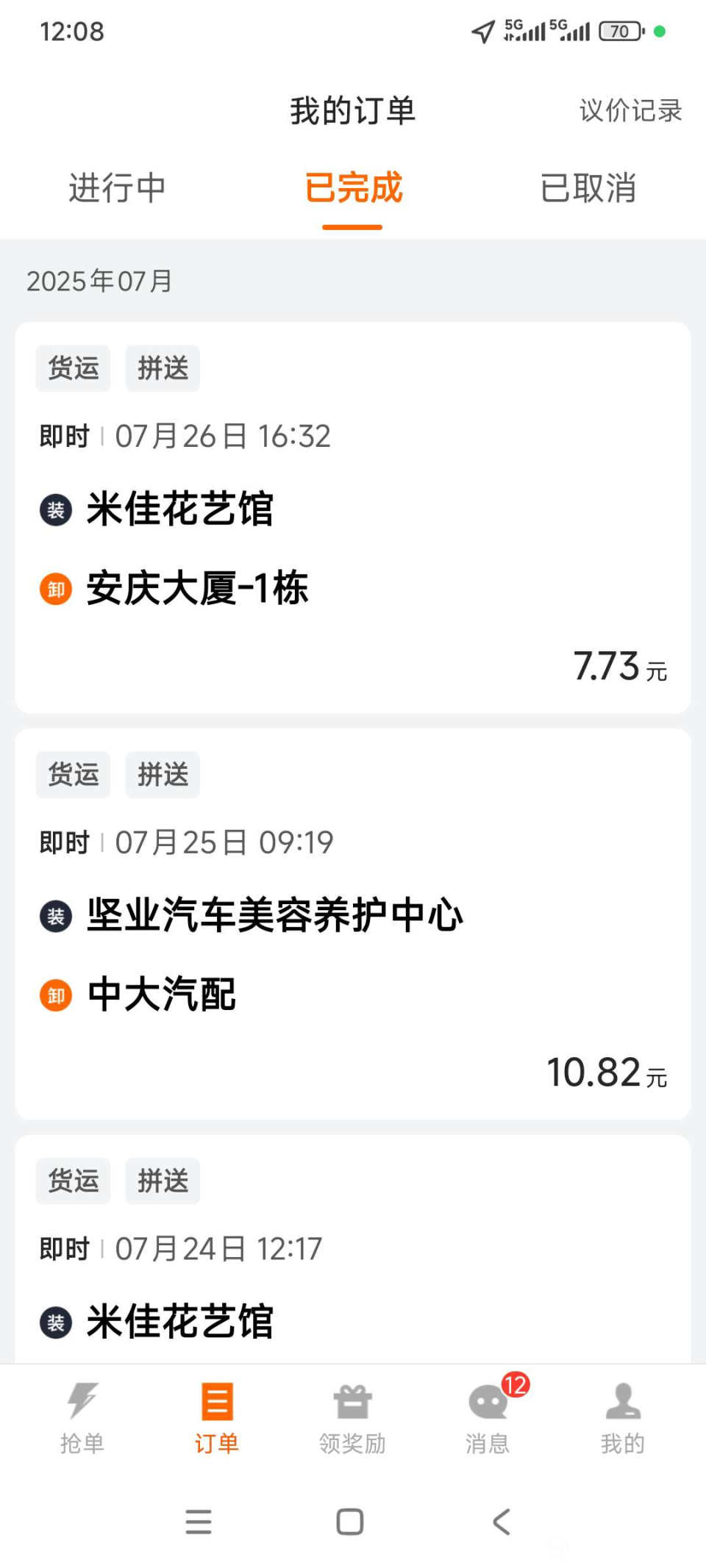This screenshot has height=1568, width=706.
Task: Tap the system home button
Action: click(350, 1522)
